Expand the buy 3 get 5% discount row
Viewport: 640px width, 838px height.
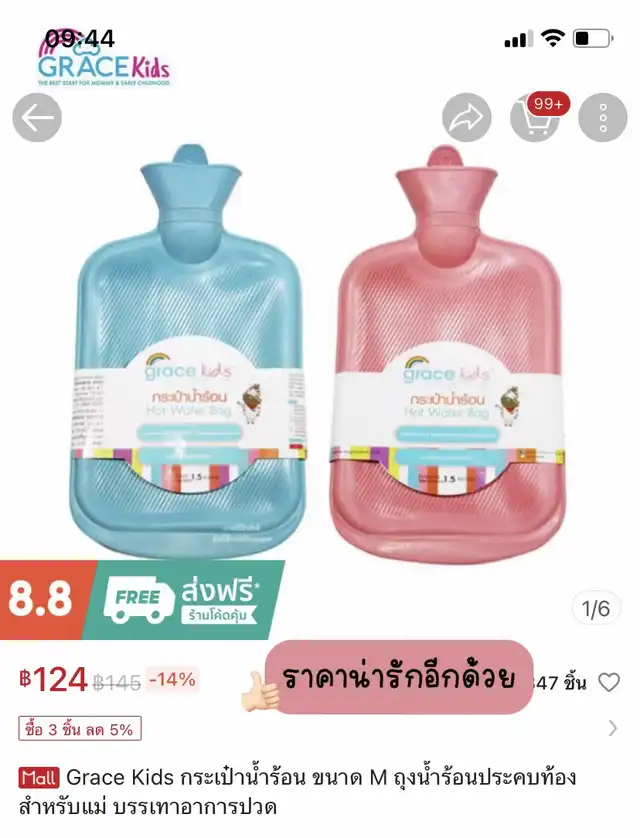coord(319,728)
